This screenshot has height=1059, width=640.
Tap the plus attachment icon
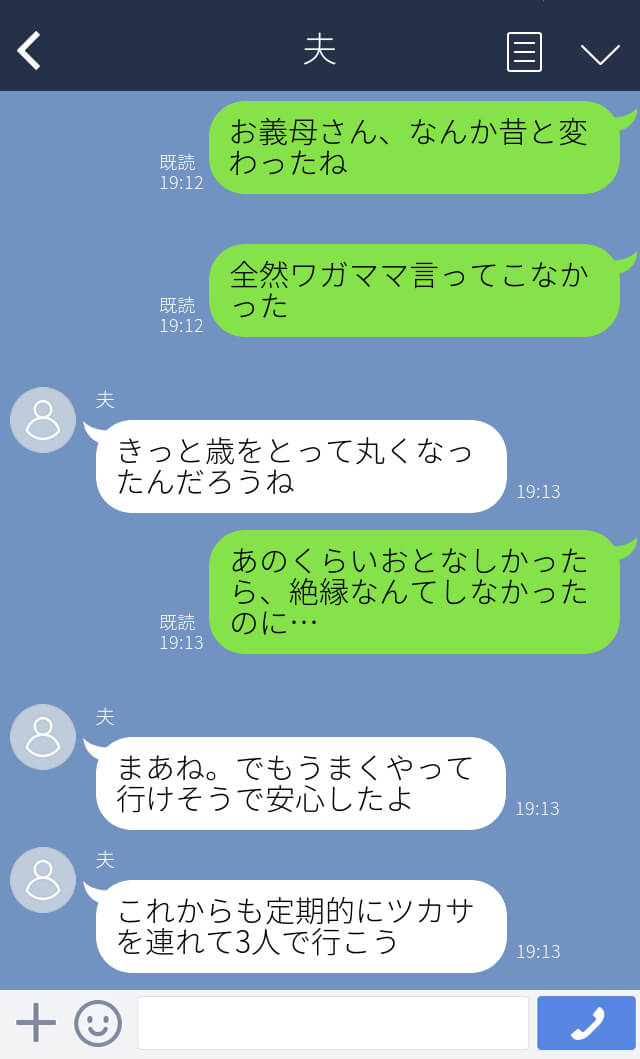pyautogui.click(x=36, y=1023)
